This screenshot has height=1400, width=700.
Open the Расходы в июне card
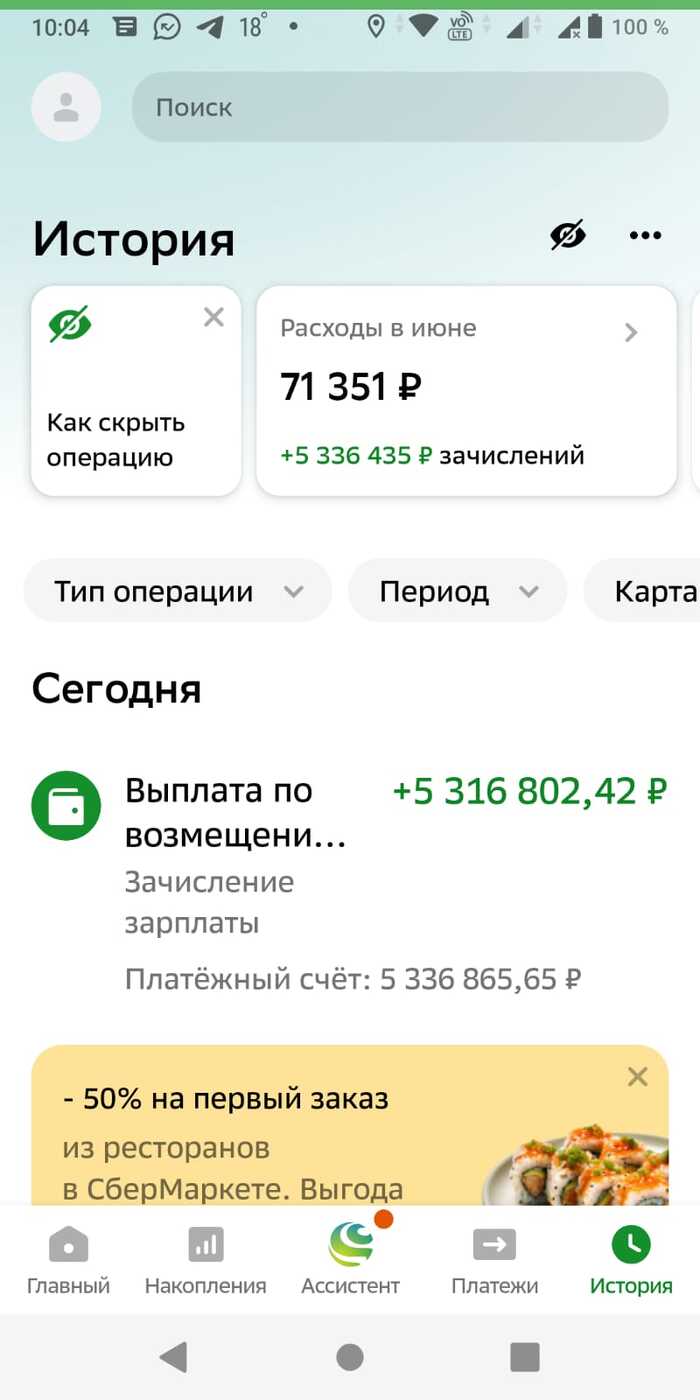click(466, 390)
